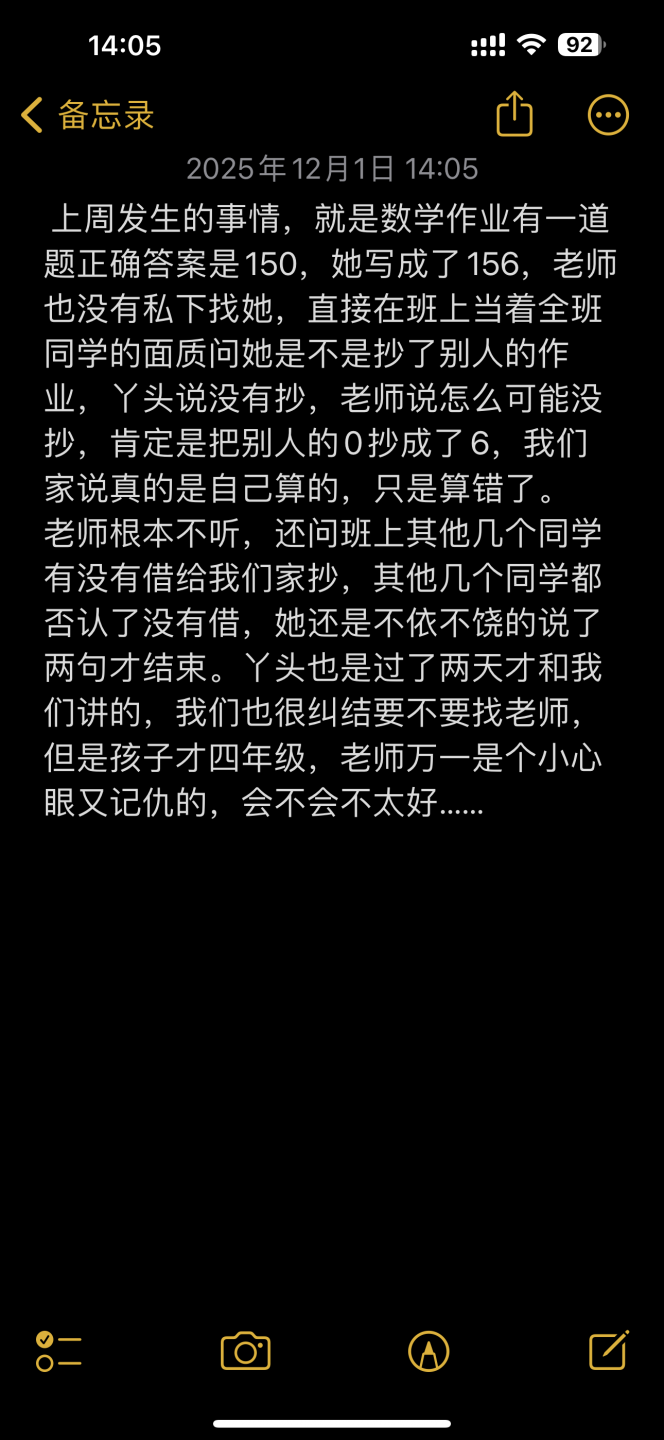Compose a new note
This screenshot has width=664, height=1440.
[608, 1350]
